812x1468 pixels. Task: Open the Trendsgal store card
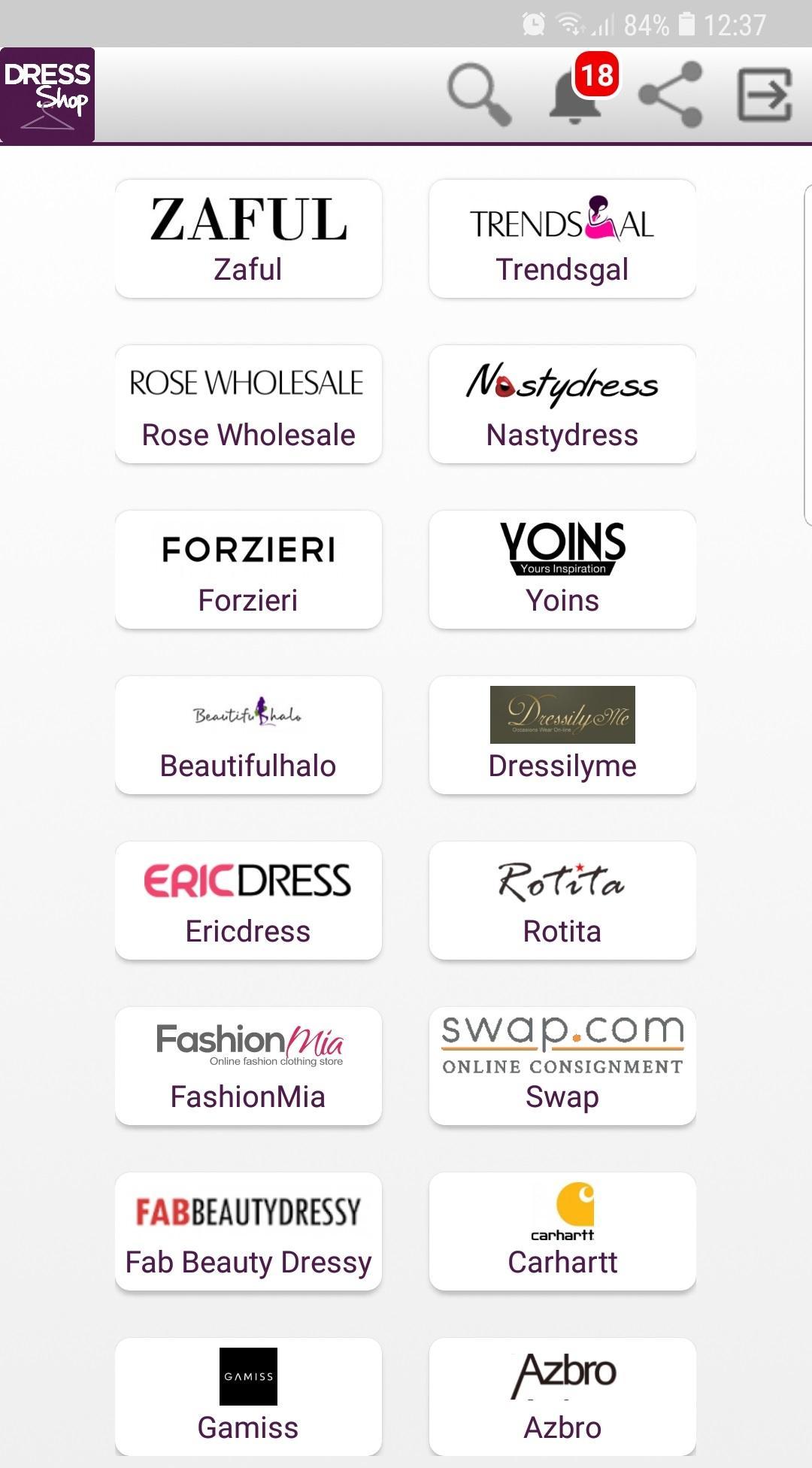tap(562, 238)
